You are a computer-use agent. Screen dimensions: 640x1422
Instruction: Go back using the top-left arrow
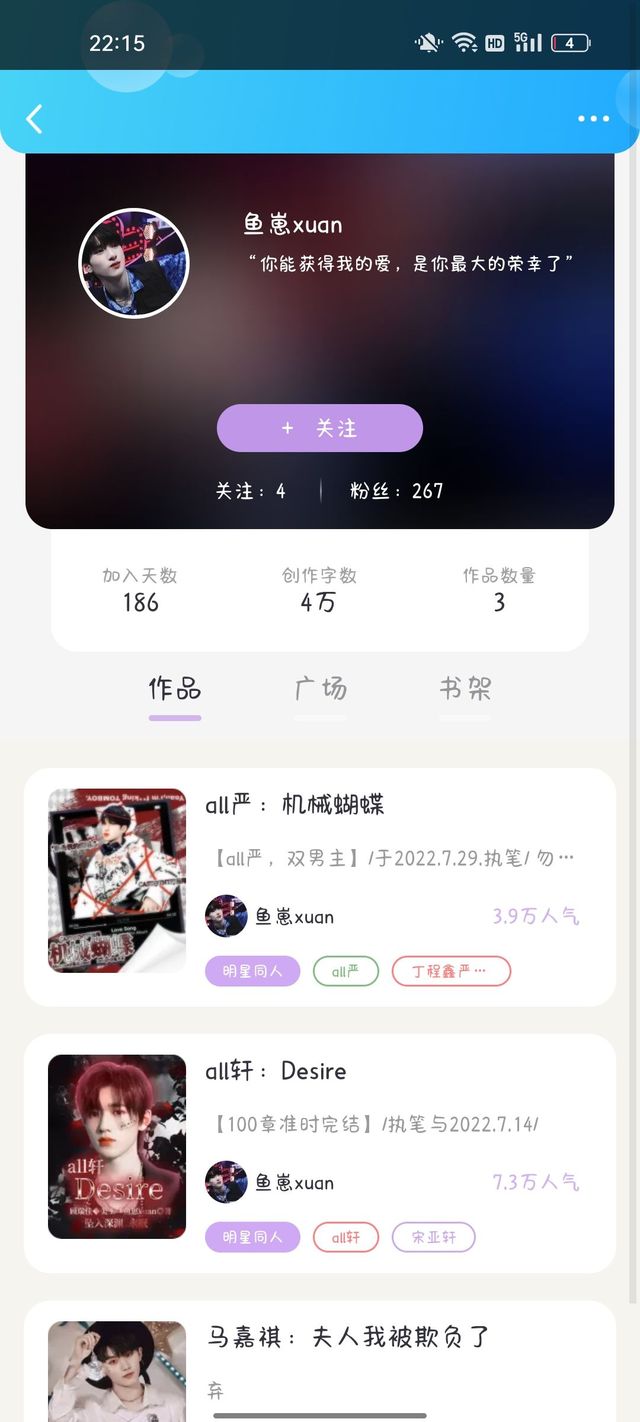pyautogui.click(x=34, y=119)
